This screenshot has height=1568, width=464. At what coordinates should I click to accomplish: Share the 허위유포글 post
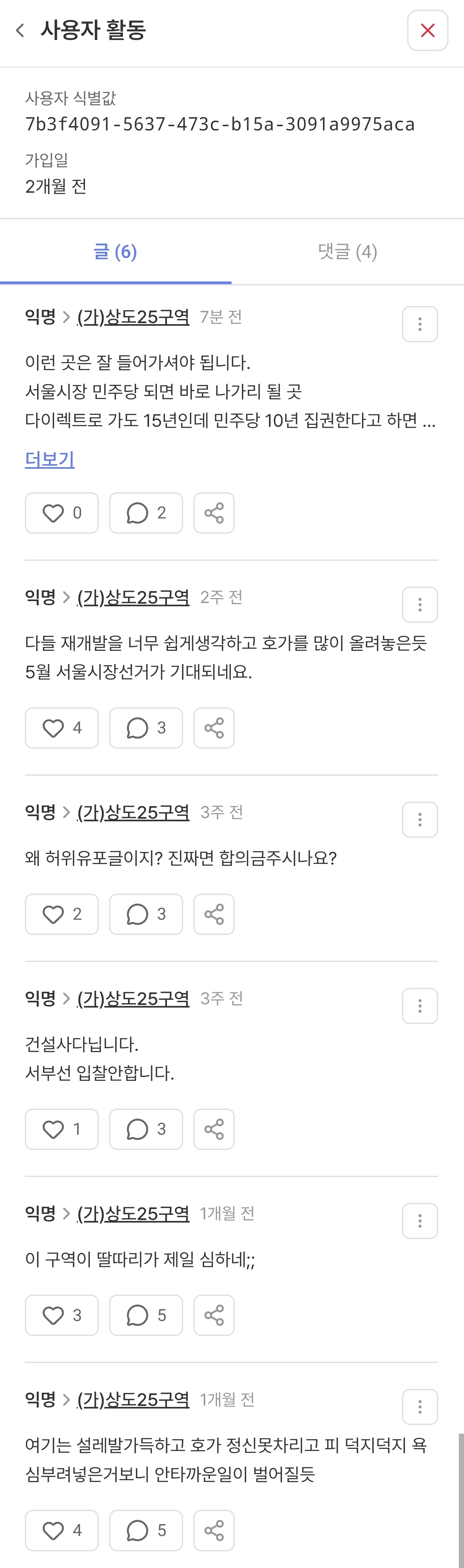214,914
